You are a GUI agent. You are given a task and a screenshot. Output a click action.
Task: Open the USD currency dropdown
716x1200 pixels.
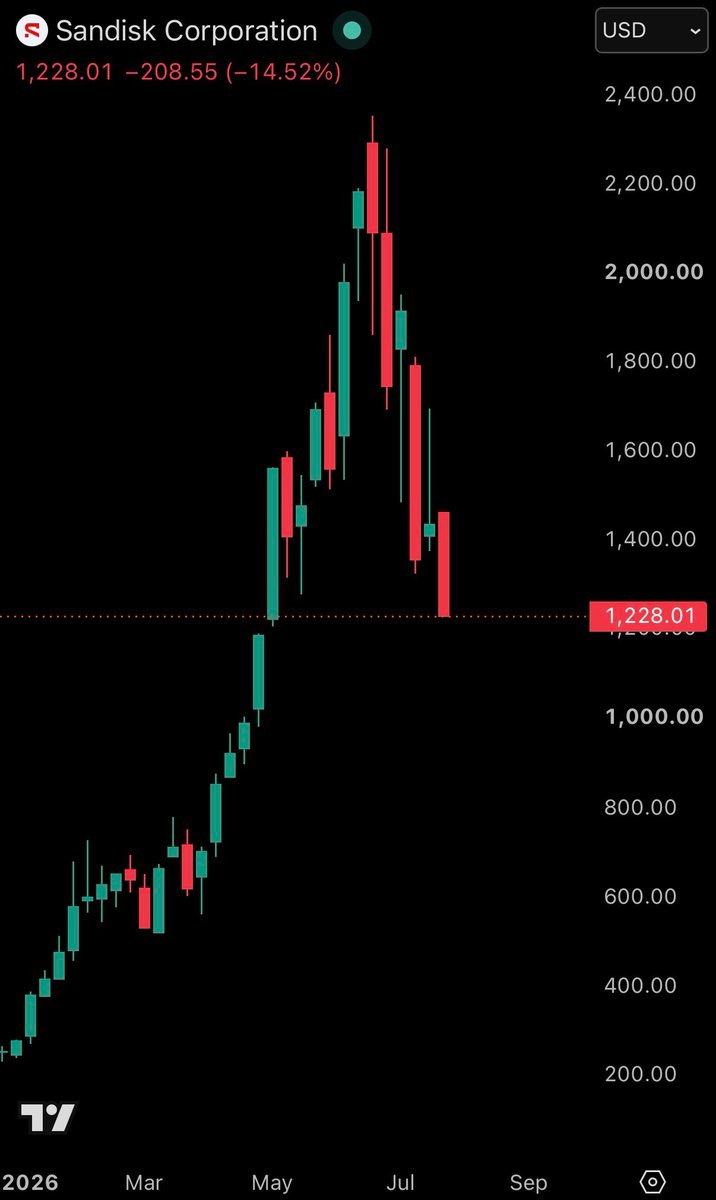click(651, 31)
